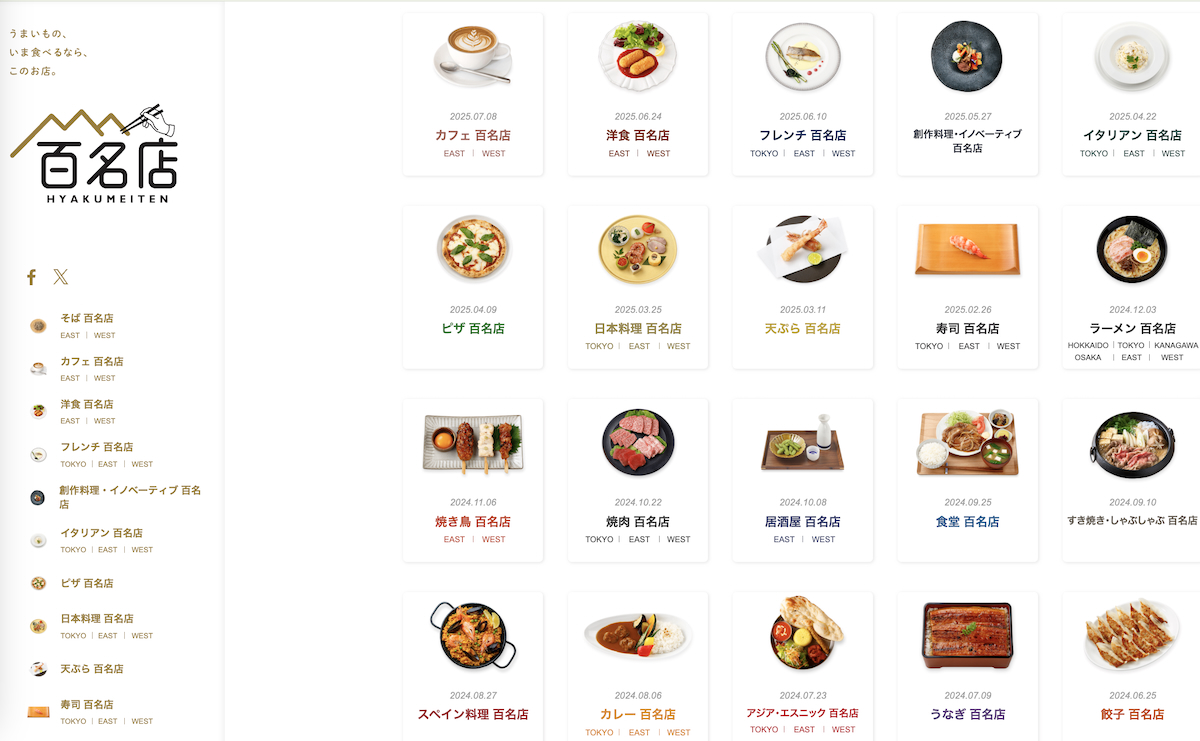Open the 居酒屋 百名店 card

point(802,521)
